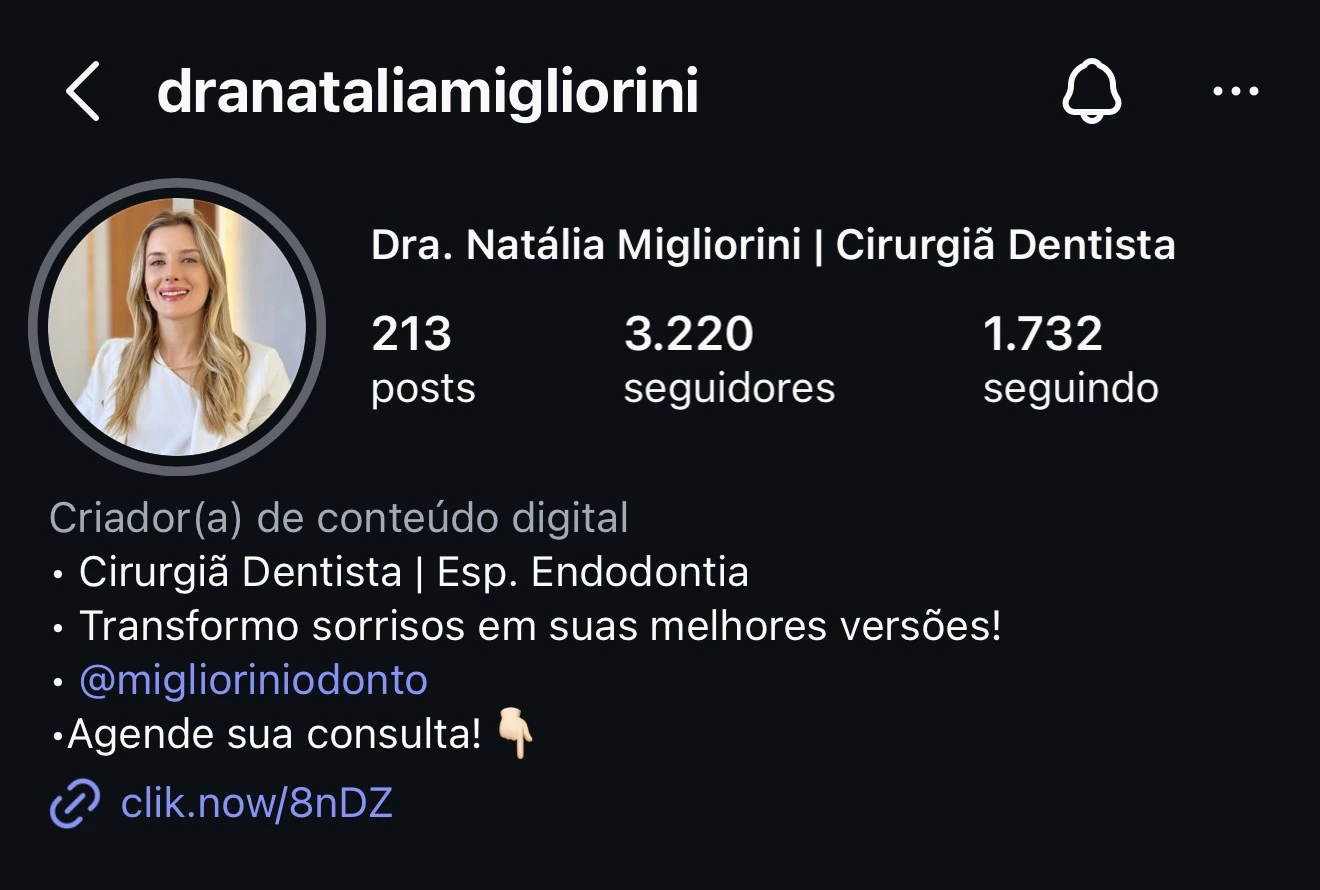This screenshot has width=1320, height=890.
Task: Open the three-dot overflow menu
Action: point(1235,92)
